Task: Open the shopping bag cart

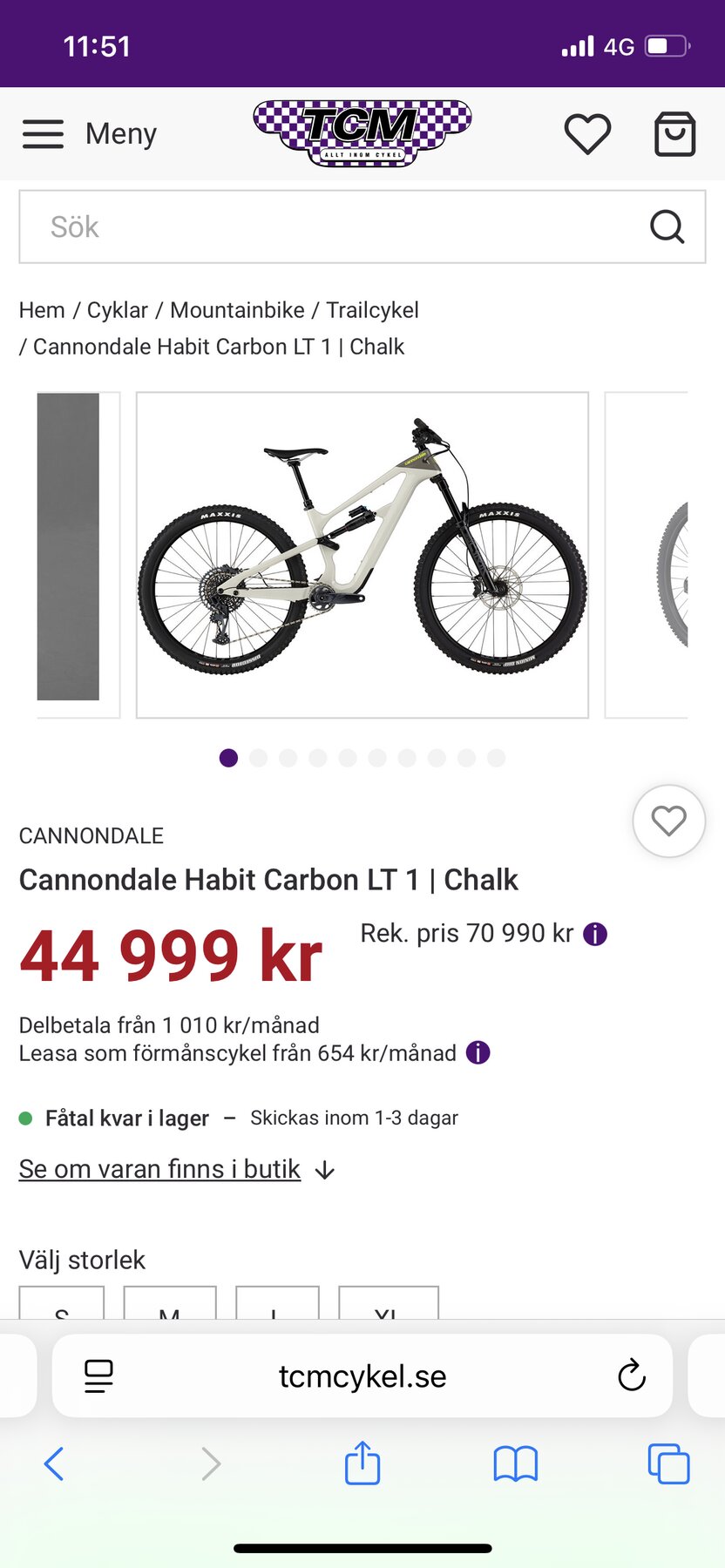Action: point(674,134)
